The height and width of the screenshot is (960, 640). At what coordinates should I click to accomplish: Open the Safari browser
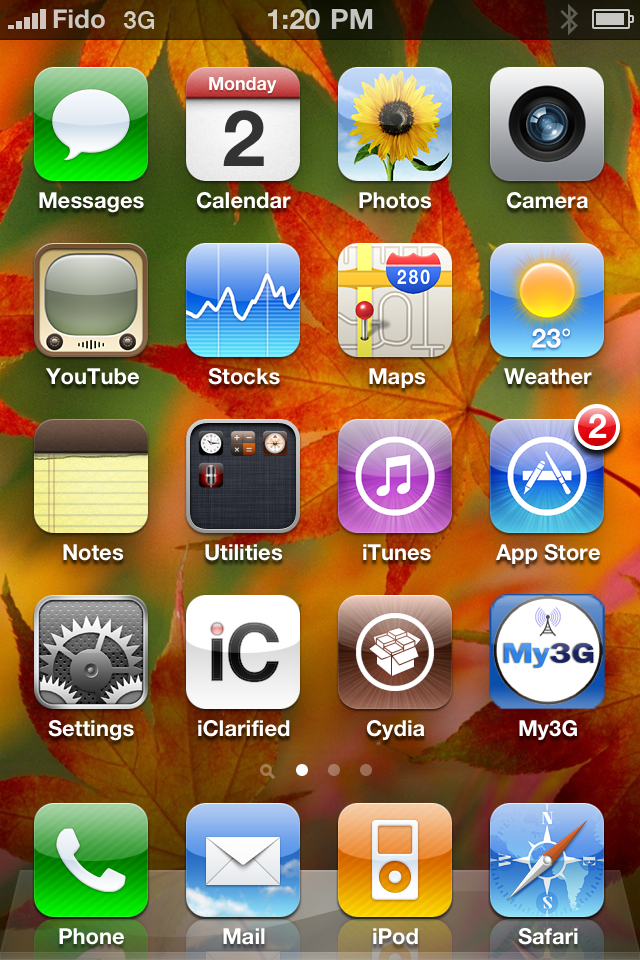pyautogui.click(x=547, y=860)
